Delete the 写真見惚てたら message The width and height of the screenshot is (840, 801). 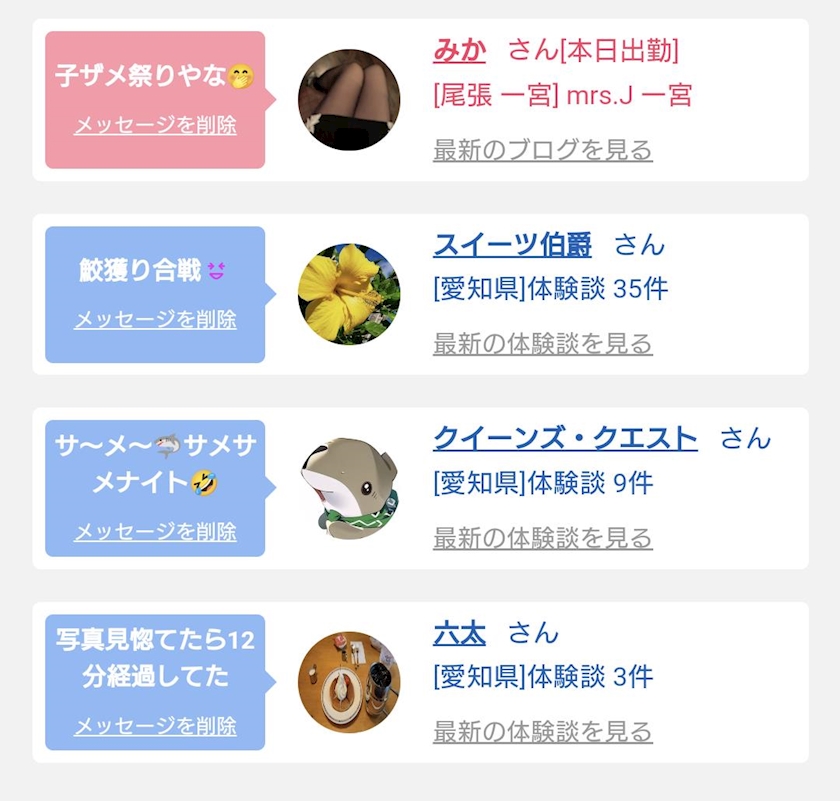tap(155, 726)
